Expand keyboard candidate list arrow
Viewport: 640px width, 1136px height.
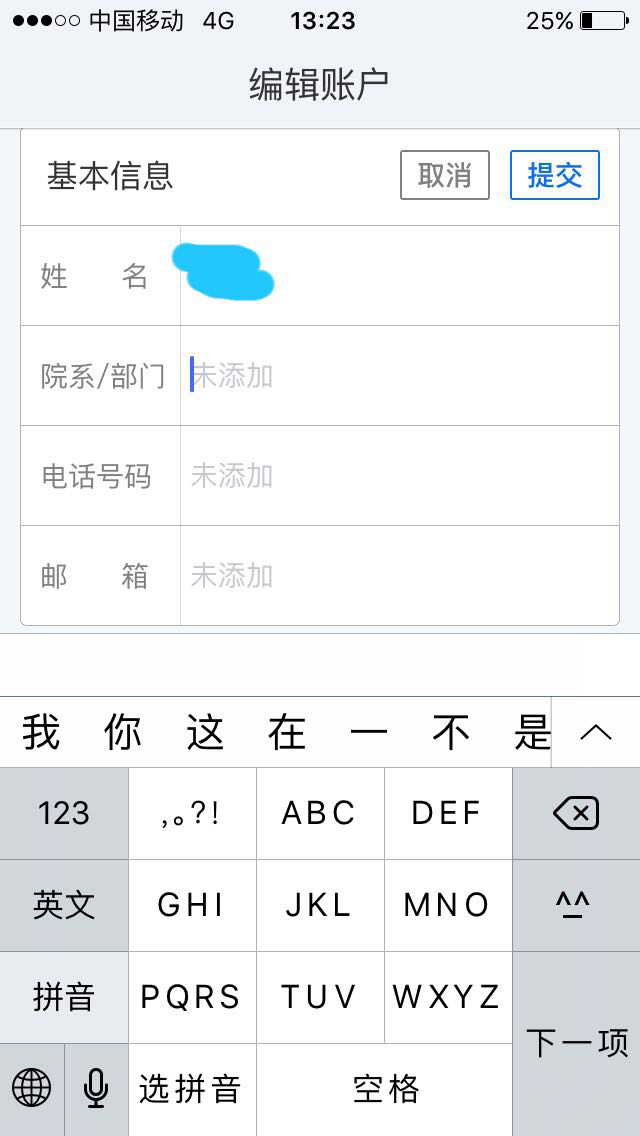tap(596, 732)
